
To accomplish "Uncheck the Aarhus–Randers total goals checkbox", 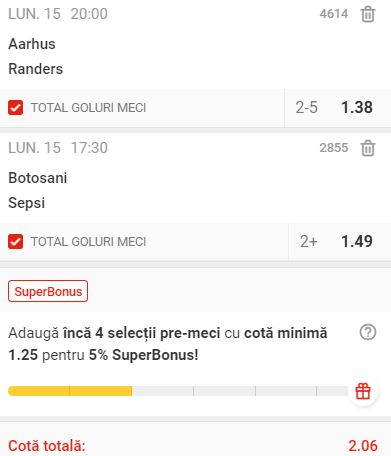I will click(x=16, y=108).
